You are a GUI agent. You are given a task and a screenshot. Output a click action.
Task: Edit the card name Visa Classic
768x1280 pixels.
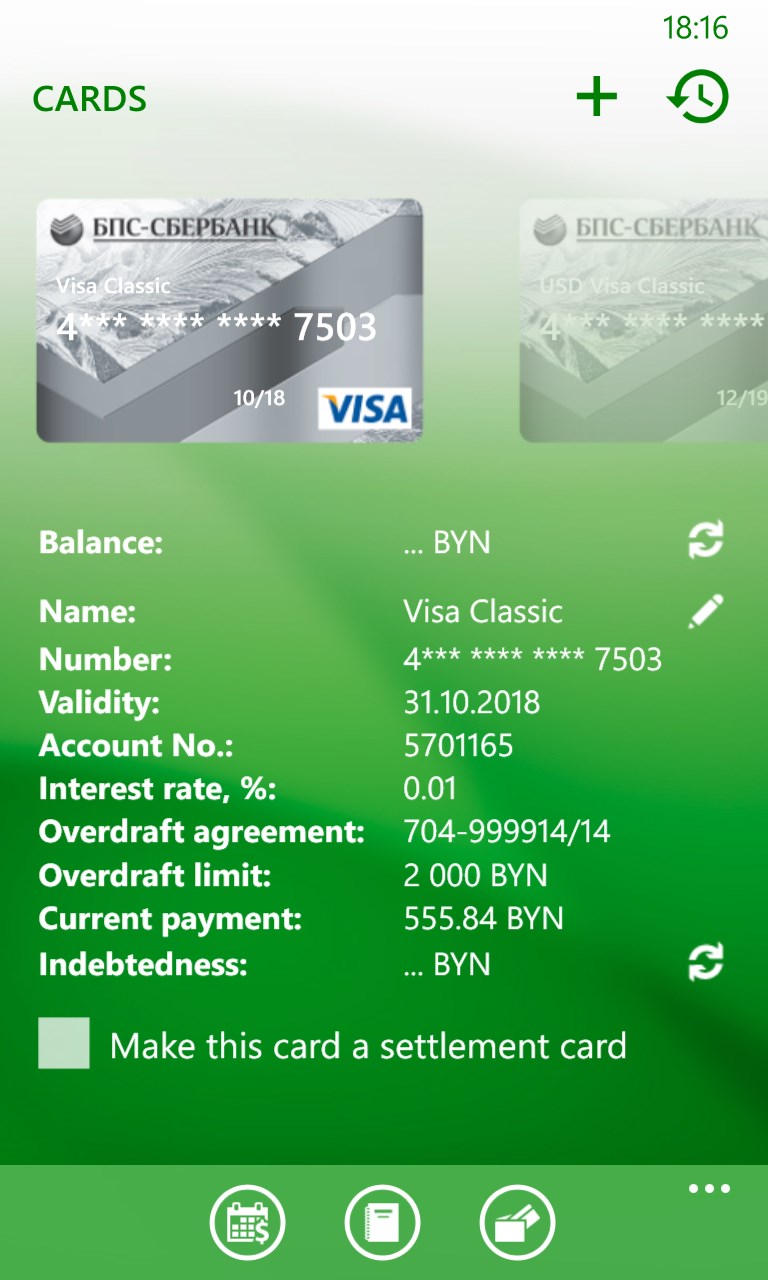point(706,611)
